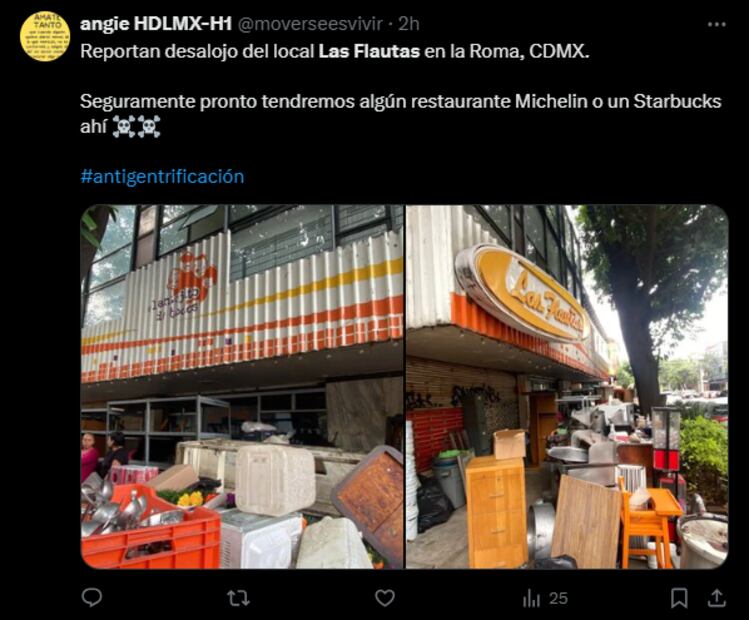Like the tweet about Las Flautas
This screenshot has height=620, width=749.
(385, 597)
